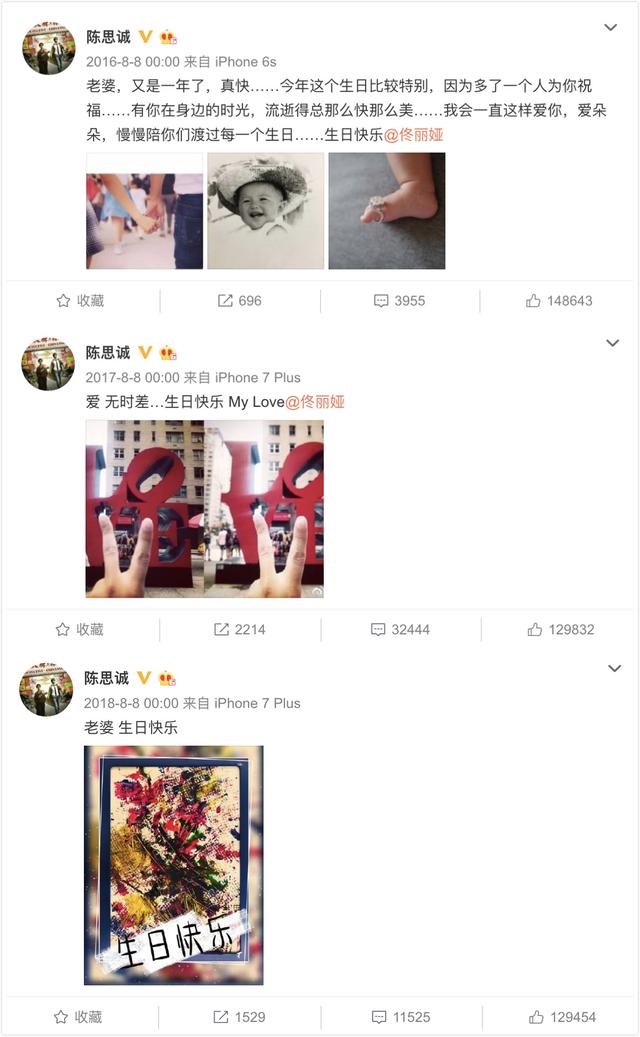Image resolution: width=640 pixels, height=1037 pixels.
Task: Expand the dropdown on the 2016-8-8 post
Action: pos(610,28)
